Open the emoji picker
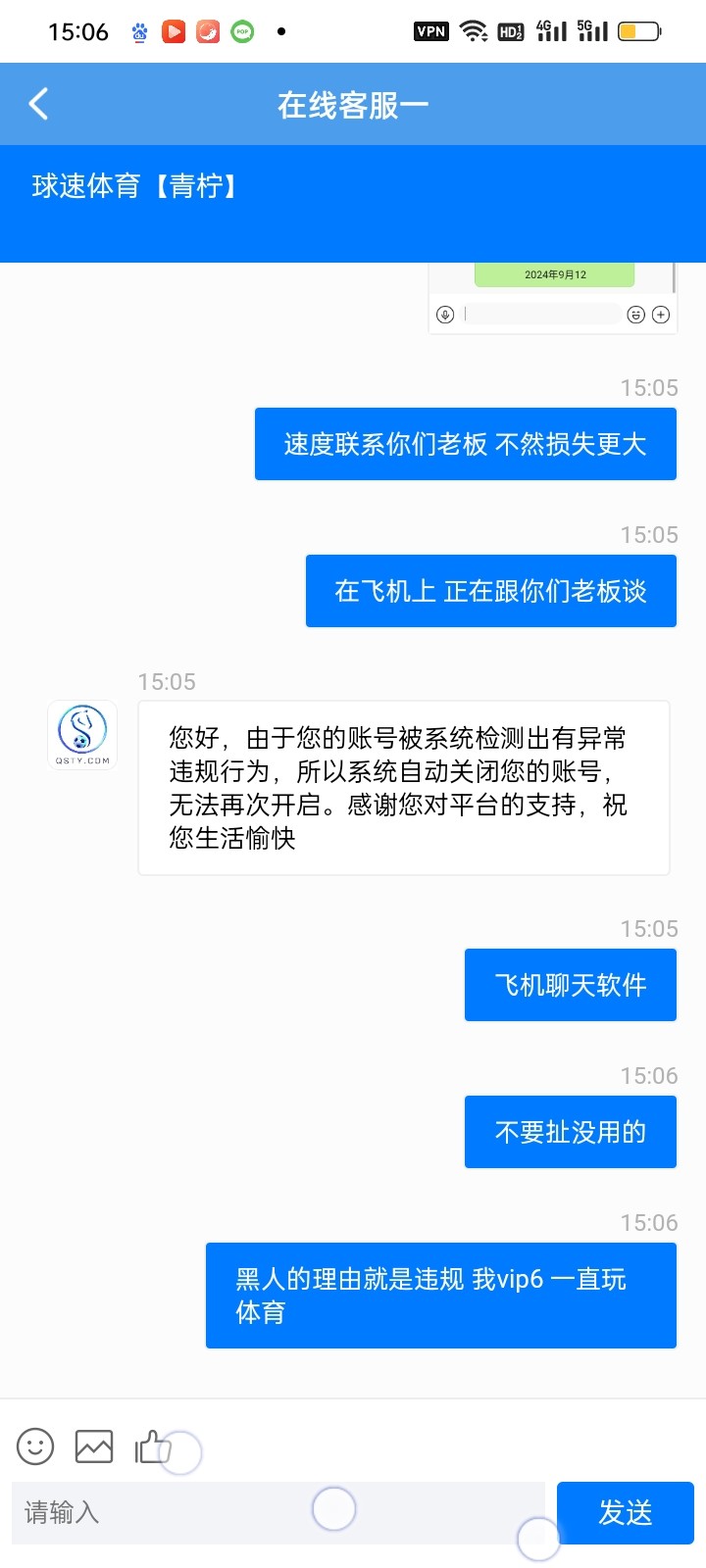 tap(35, 1446)
